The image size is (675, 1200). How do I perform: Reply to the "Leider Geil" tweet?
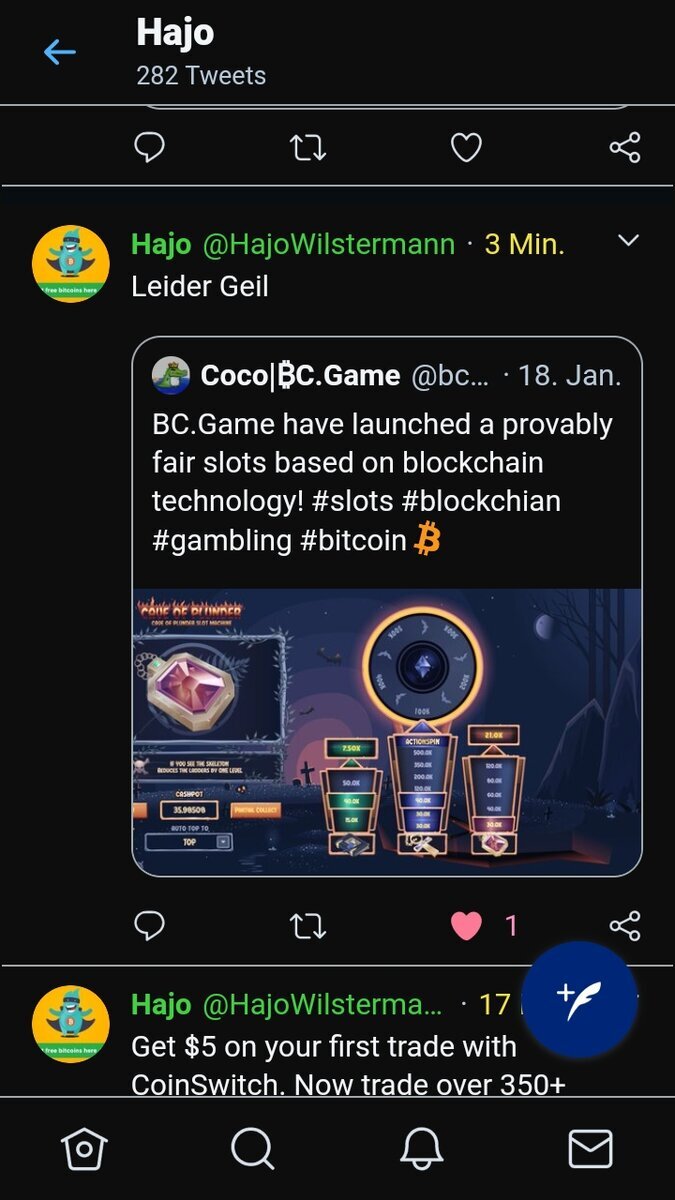tap(149, 926)
